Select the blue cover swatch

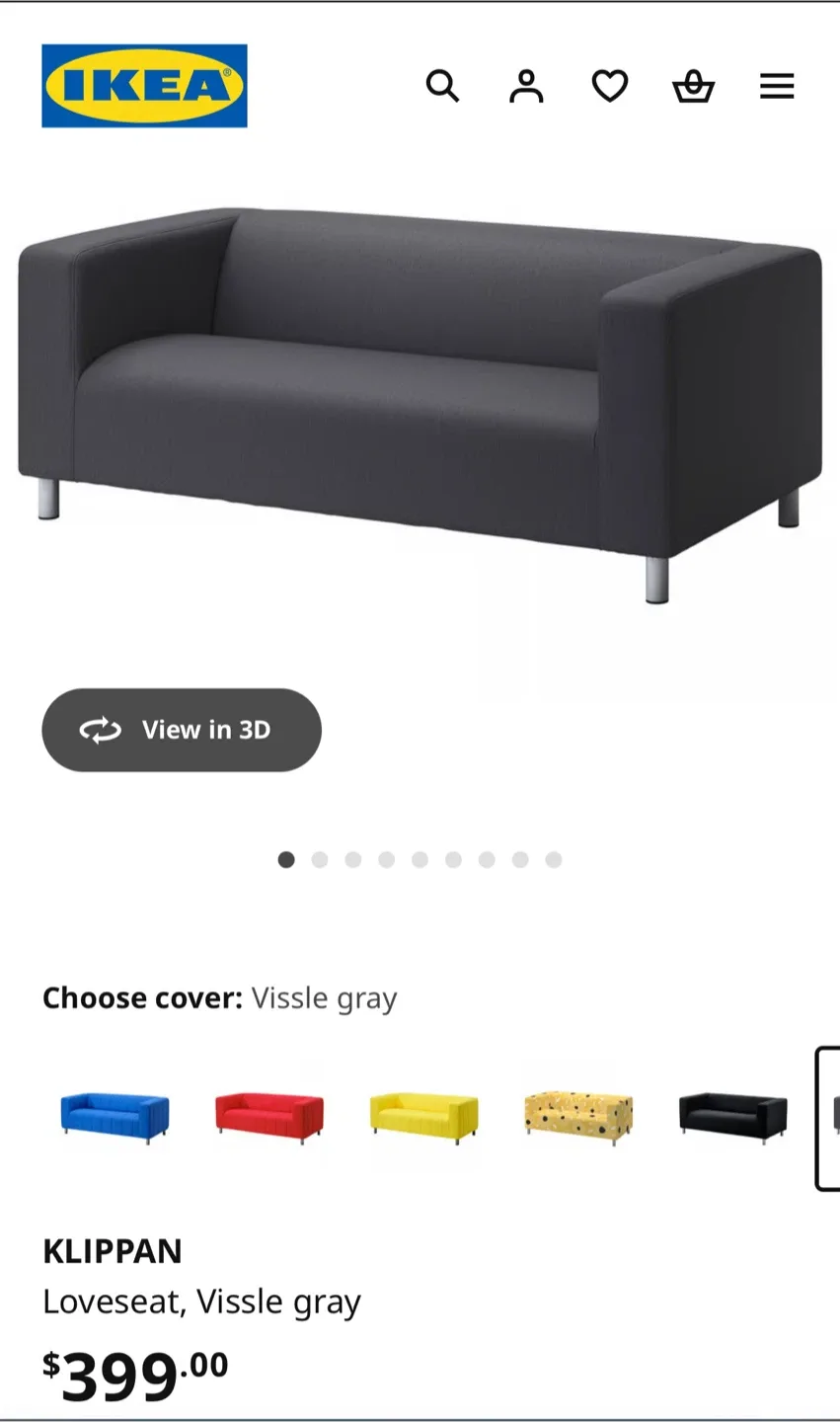coord(114,1116)
